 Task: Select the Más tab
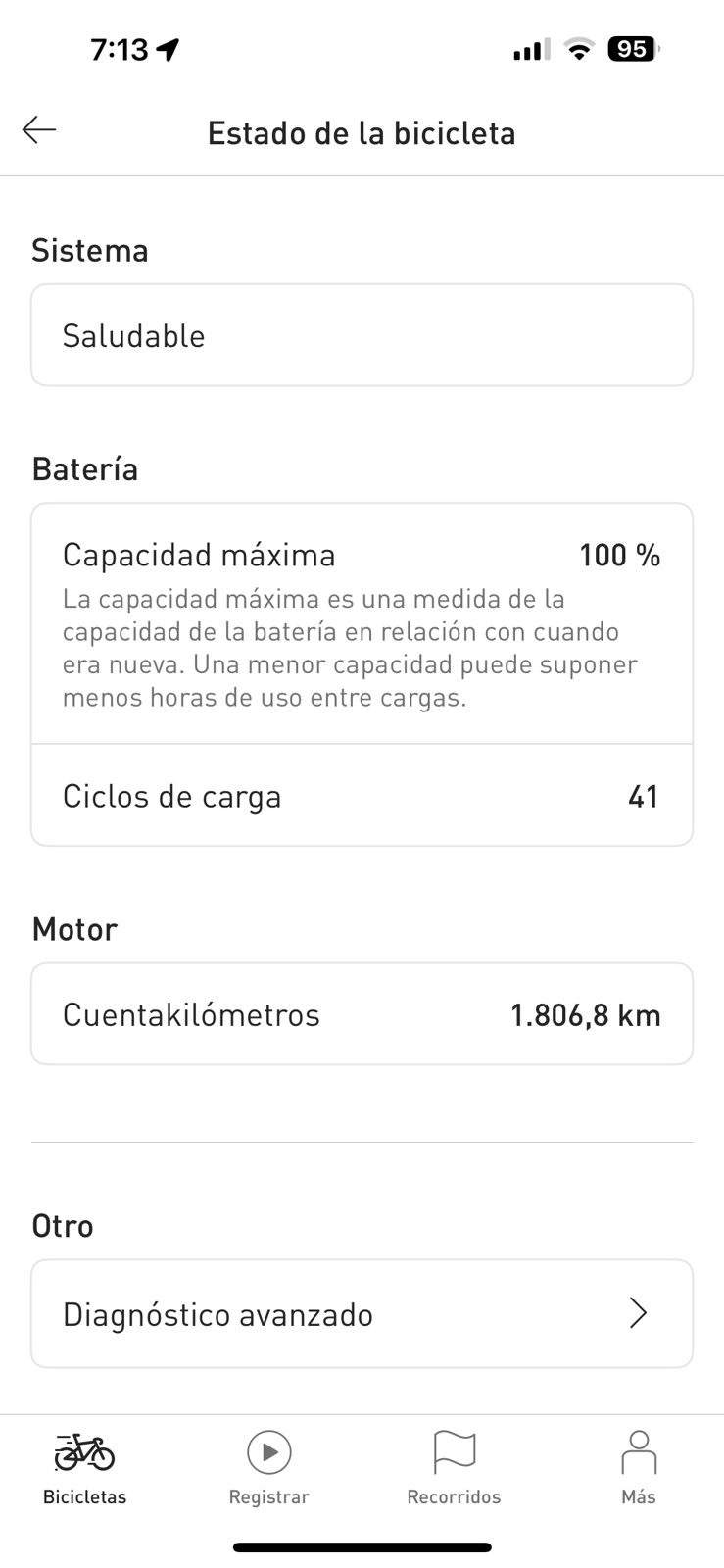coord(638,1467)
